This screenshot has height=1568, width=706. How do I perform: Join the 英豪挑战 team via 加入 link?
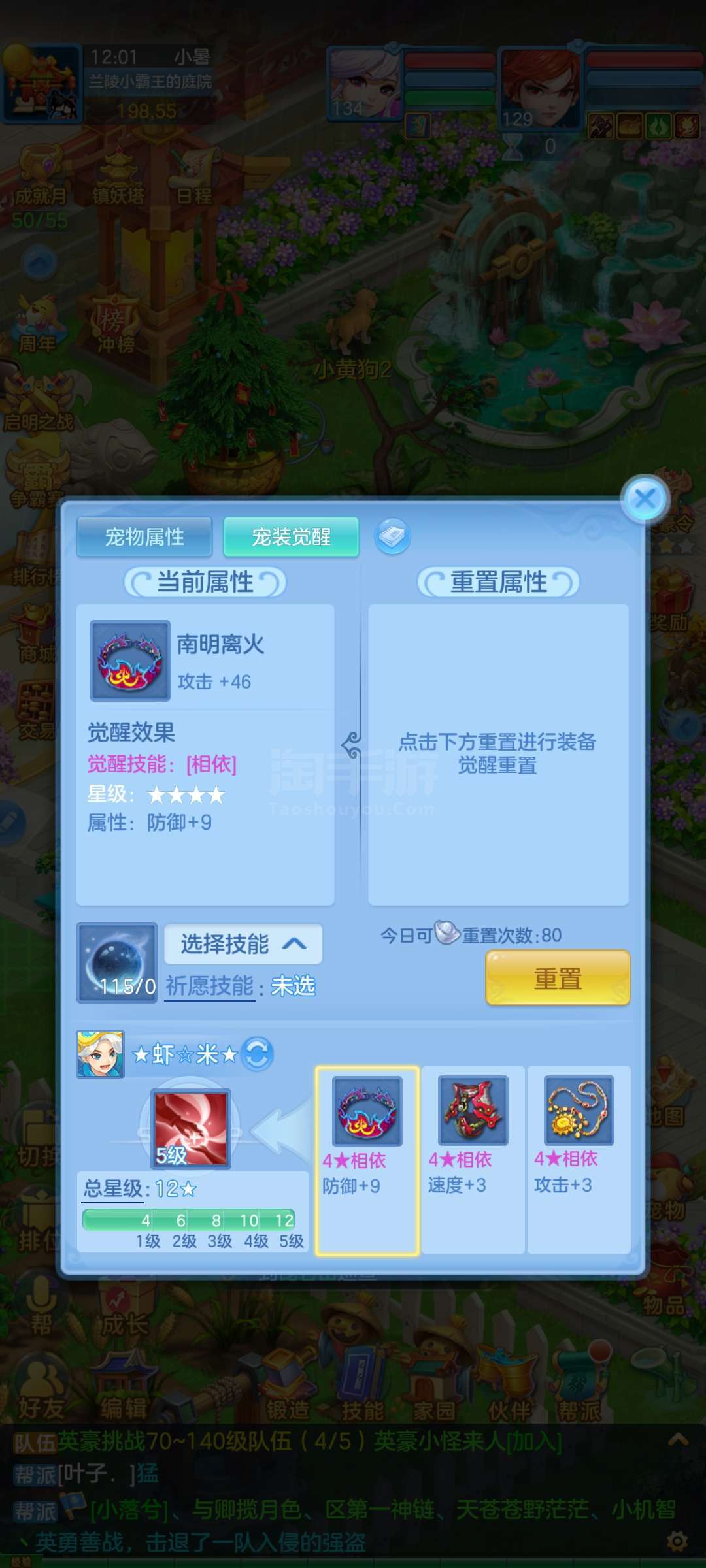coord(533,1441)
